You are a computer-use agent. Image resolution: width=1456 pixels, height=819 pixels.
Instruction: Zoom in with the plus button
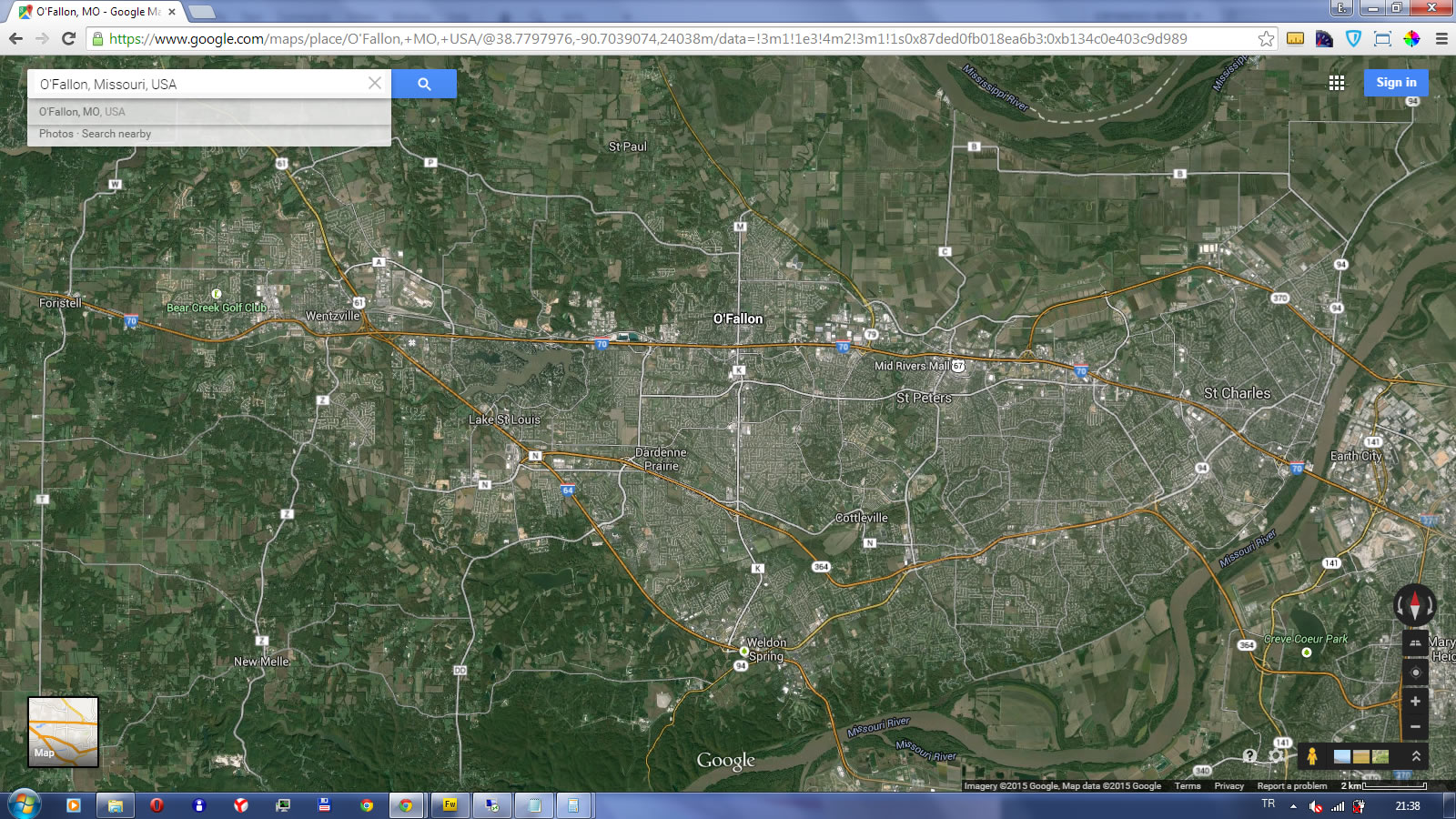coord(1415,702)
